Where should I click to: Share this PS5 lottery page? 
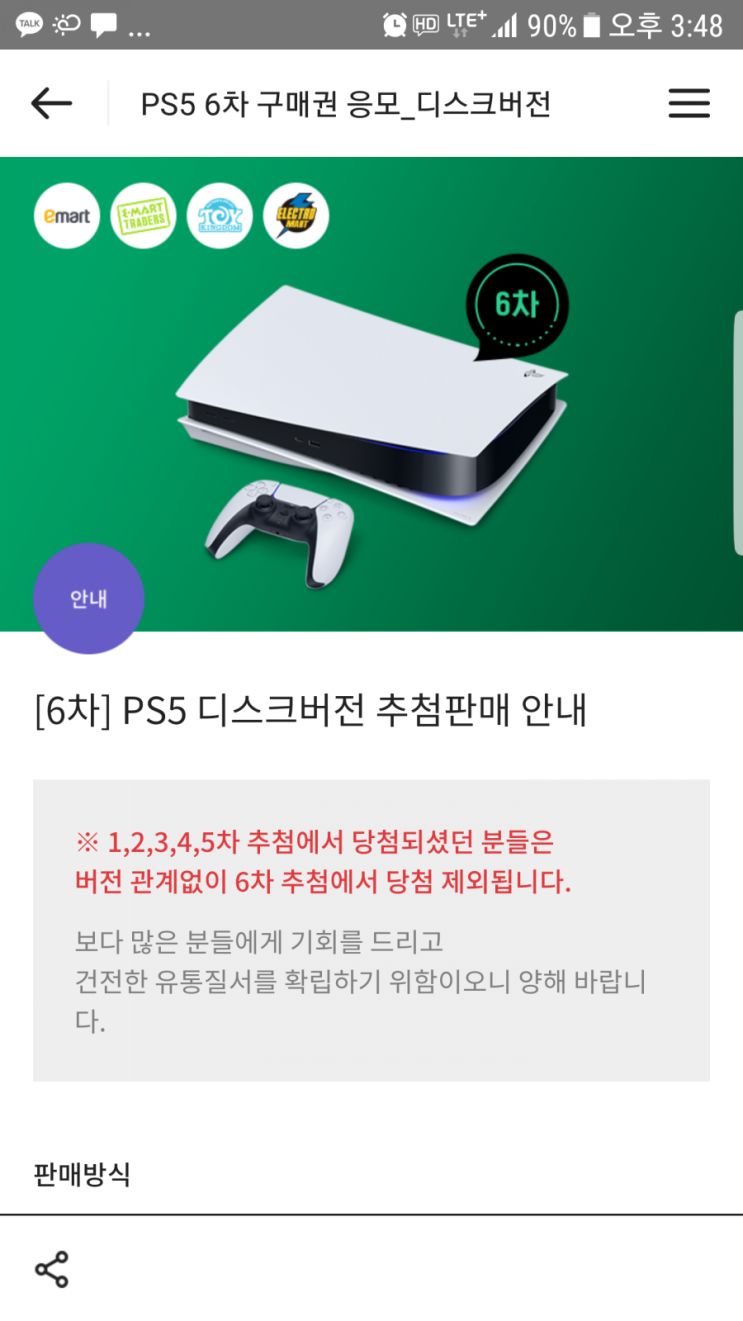point(52,1269)
